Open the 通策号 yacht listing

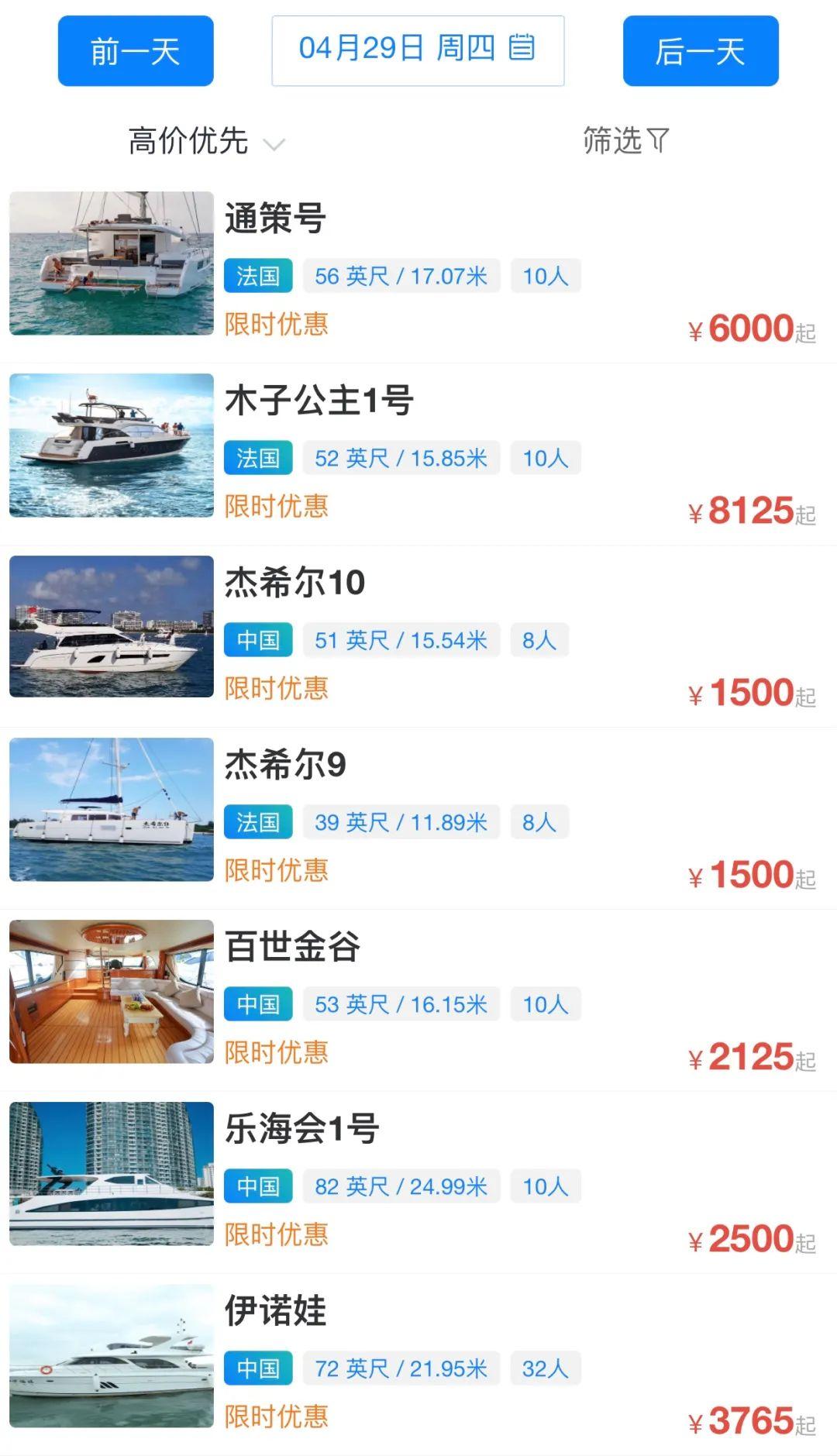coord(276,219)
